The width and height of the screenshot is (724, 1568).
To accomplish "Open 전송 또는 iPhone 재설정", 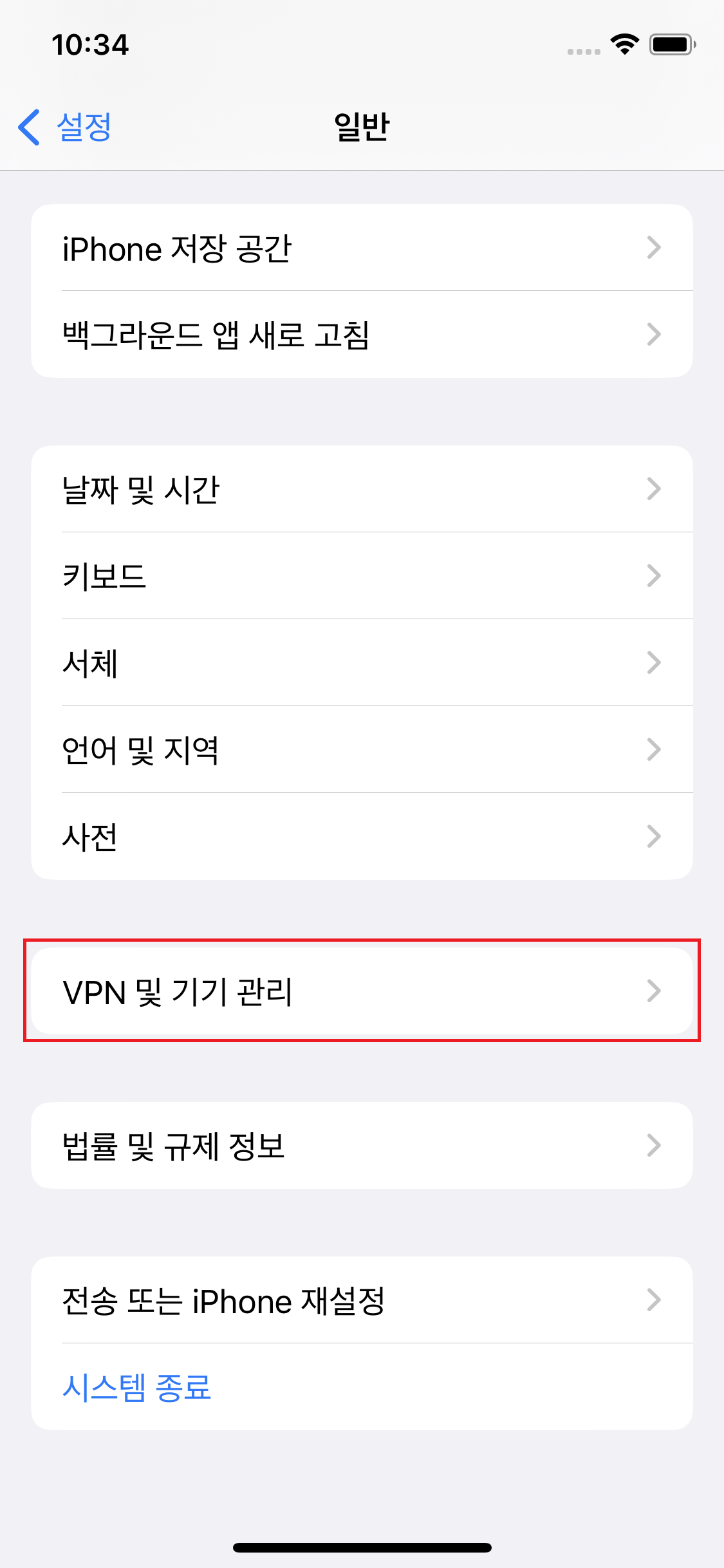I will (x=362, y=1300).
